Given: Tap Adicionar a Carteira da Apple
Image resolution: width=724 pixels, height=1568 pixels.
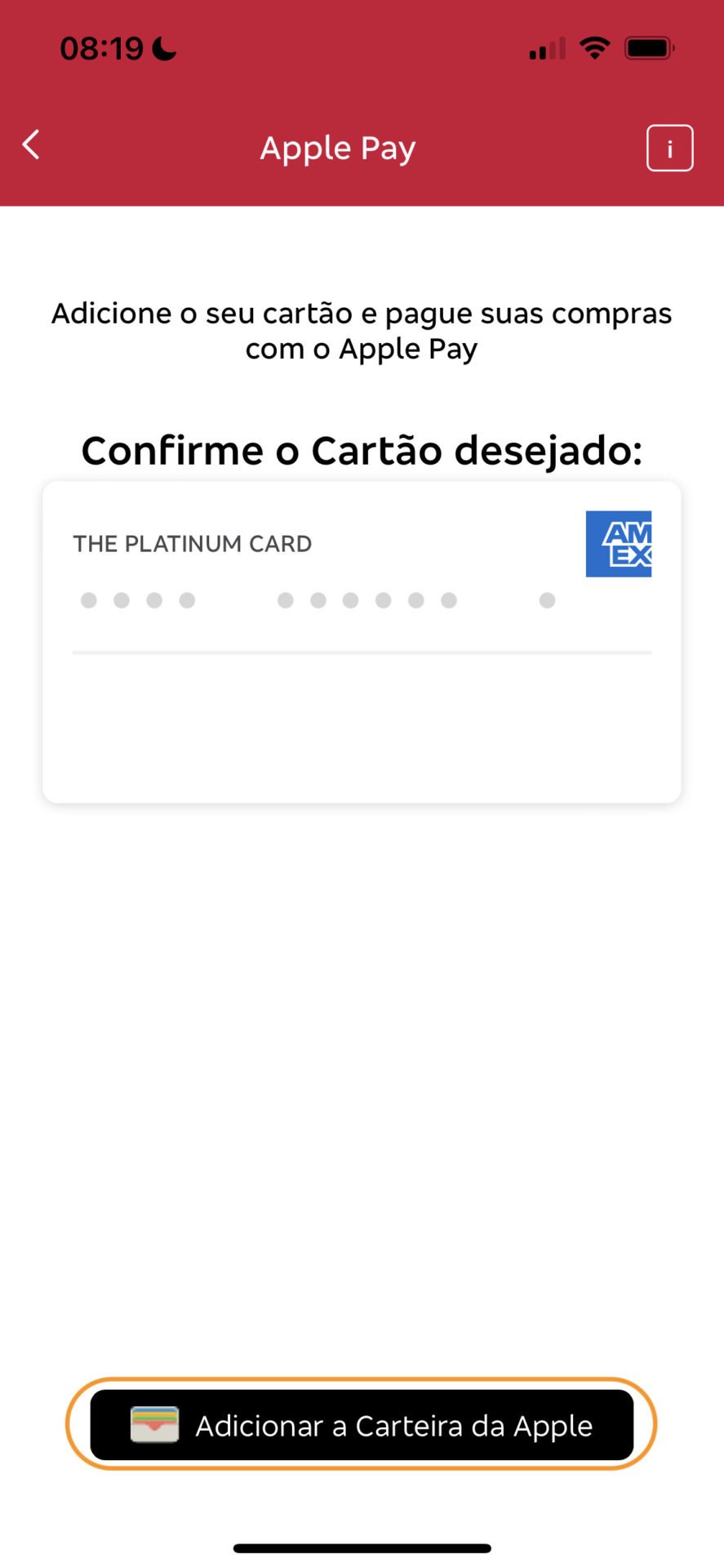Looking at the screenshot, I should coord(362,1425).
